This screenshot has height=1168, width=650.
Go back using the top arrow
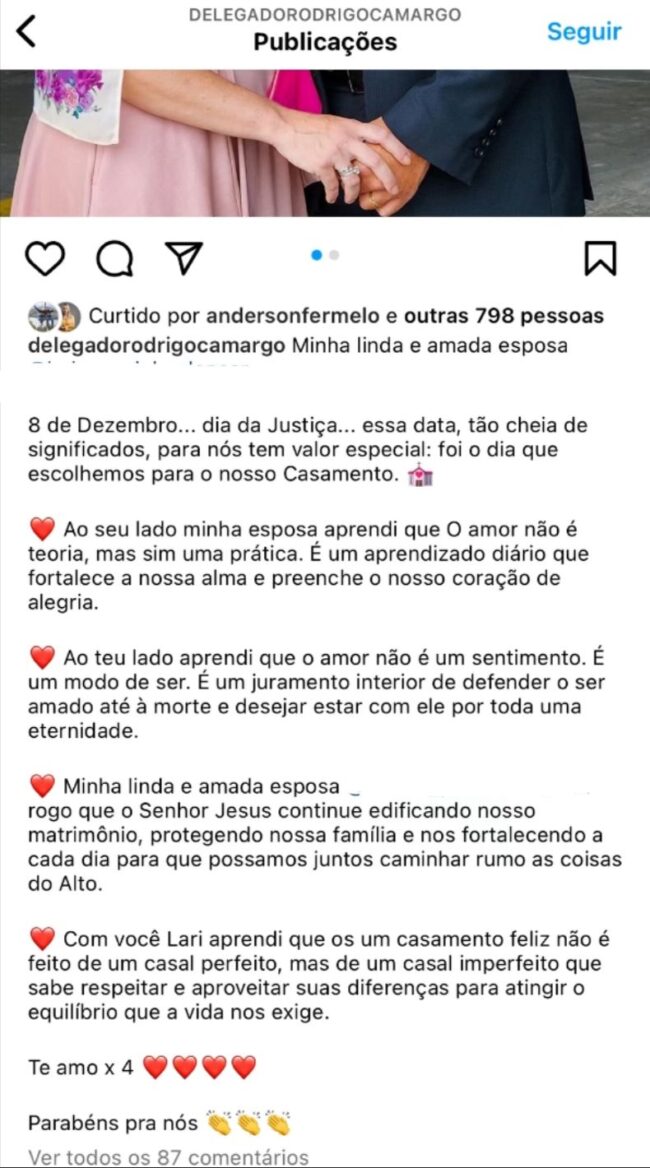(27, 31)
